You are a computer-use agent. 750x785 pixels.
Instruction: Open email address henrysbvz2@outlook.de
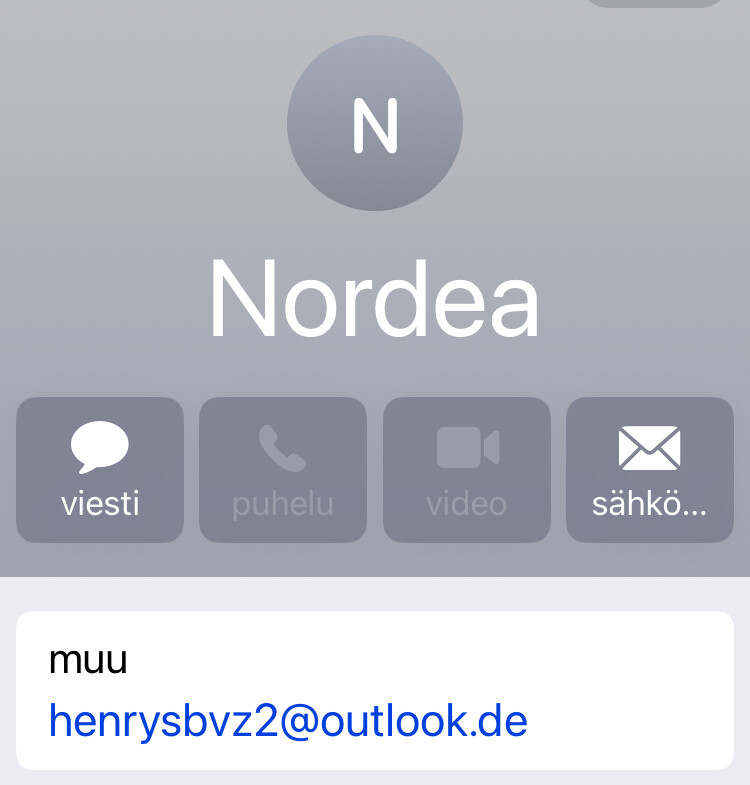pyautogui.click(x=288, y=720)
